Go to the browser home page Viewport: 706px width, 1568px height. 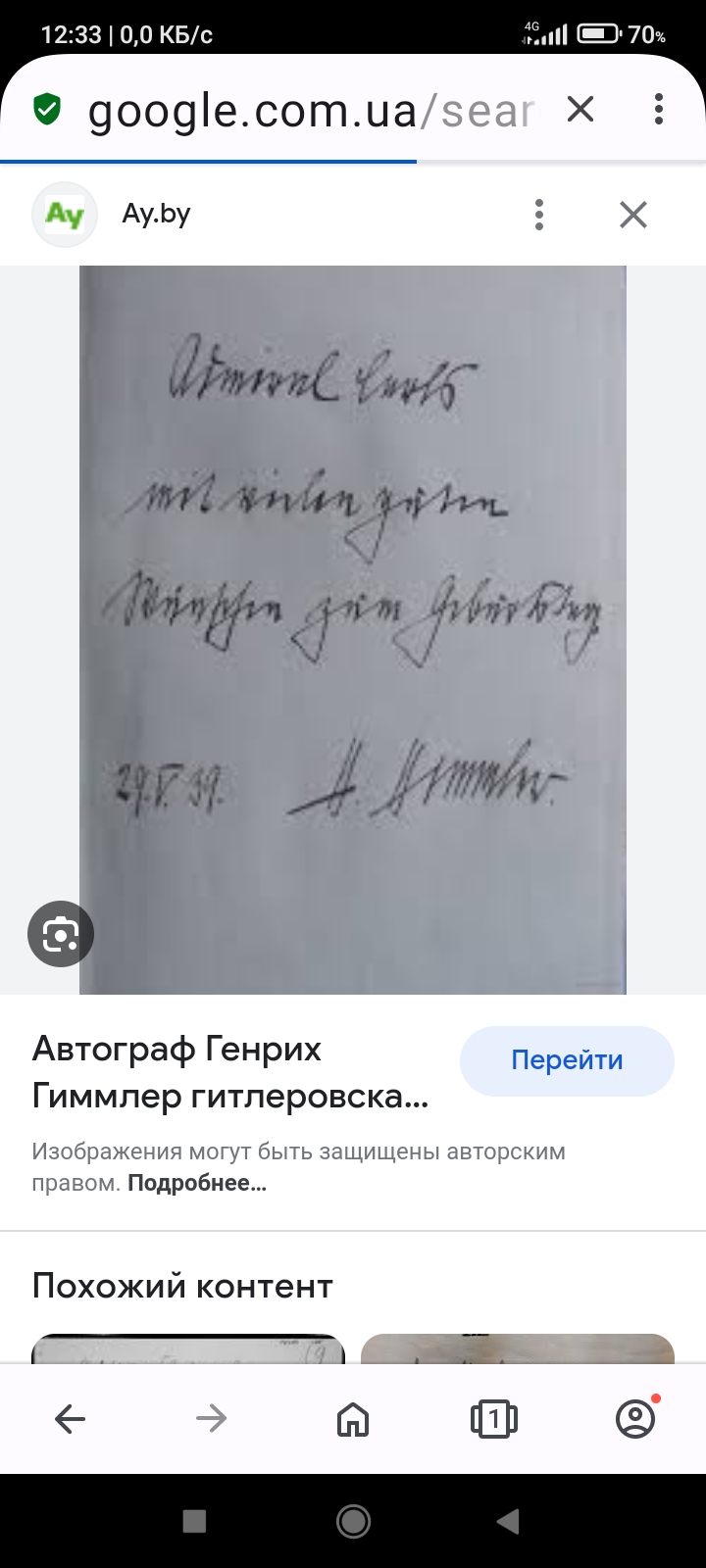[x=353, y=1418]
